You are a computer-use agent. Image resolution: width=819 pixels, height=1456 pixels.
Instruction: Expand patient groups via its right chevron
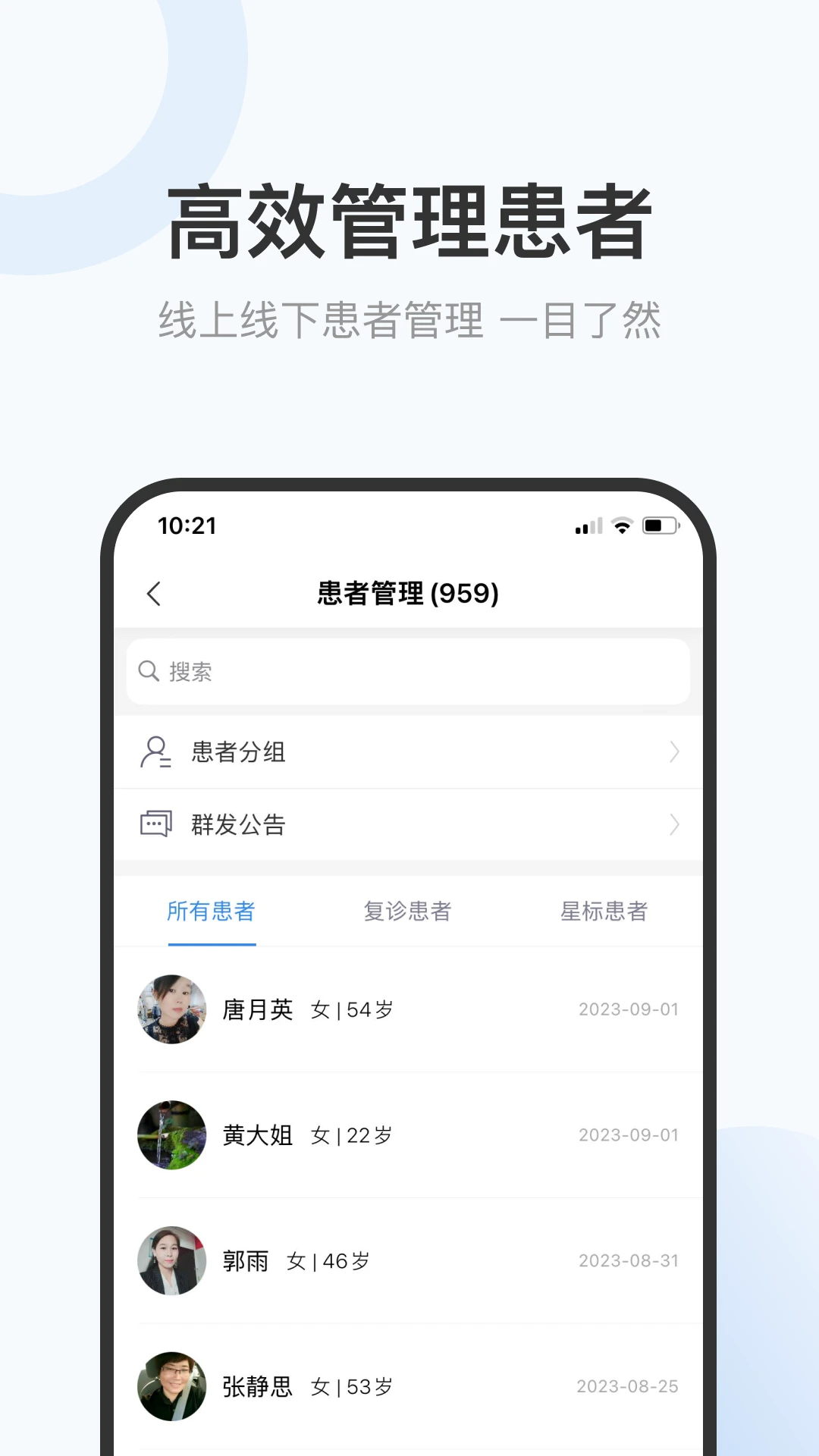[x=673, y=752]
